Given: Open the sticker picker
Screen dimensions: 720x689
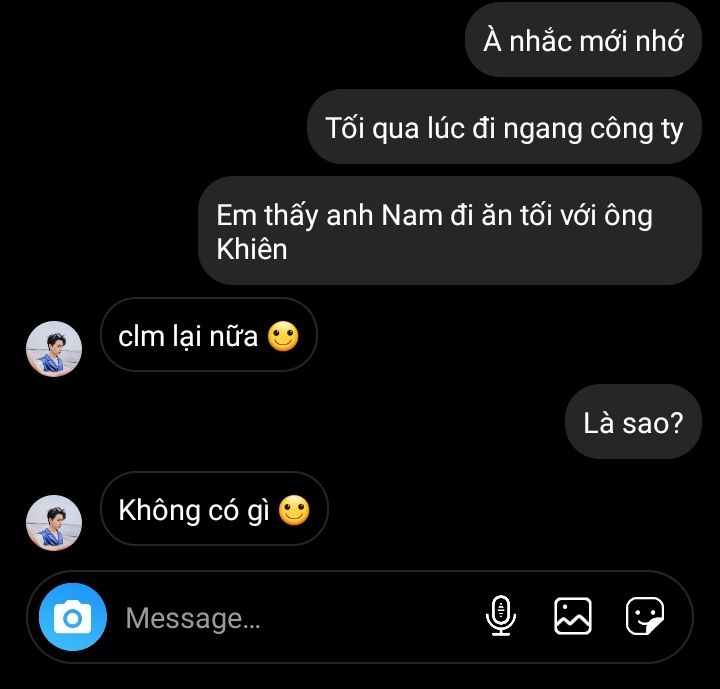Looking at the screenshot, I should coord(645,617).
